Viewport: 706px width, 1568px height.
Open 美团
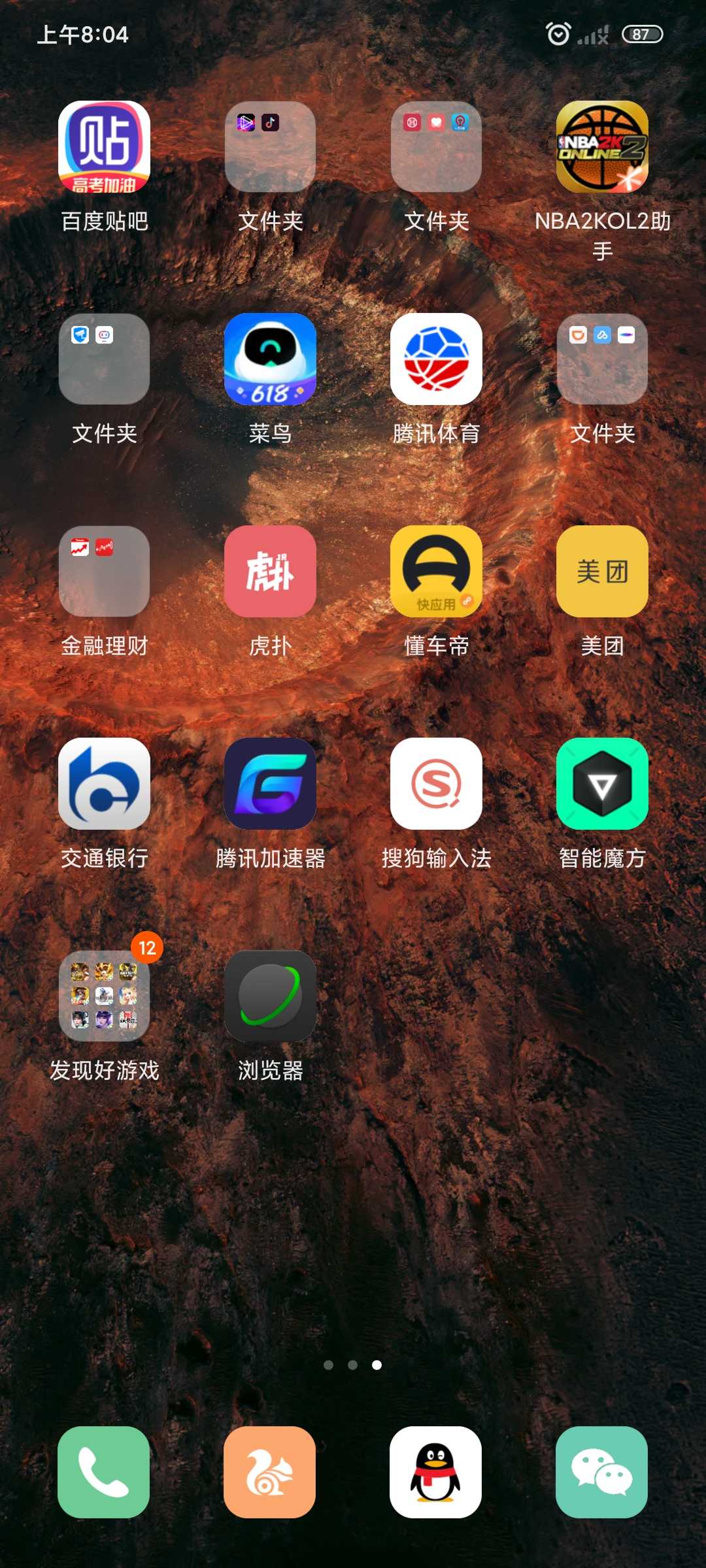tap(602, 572)
